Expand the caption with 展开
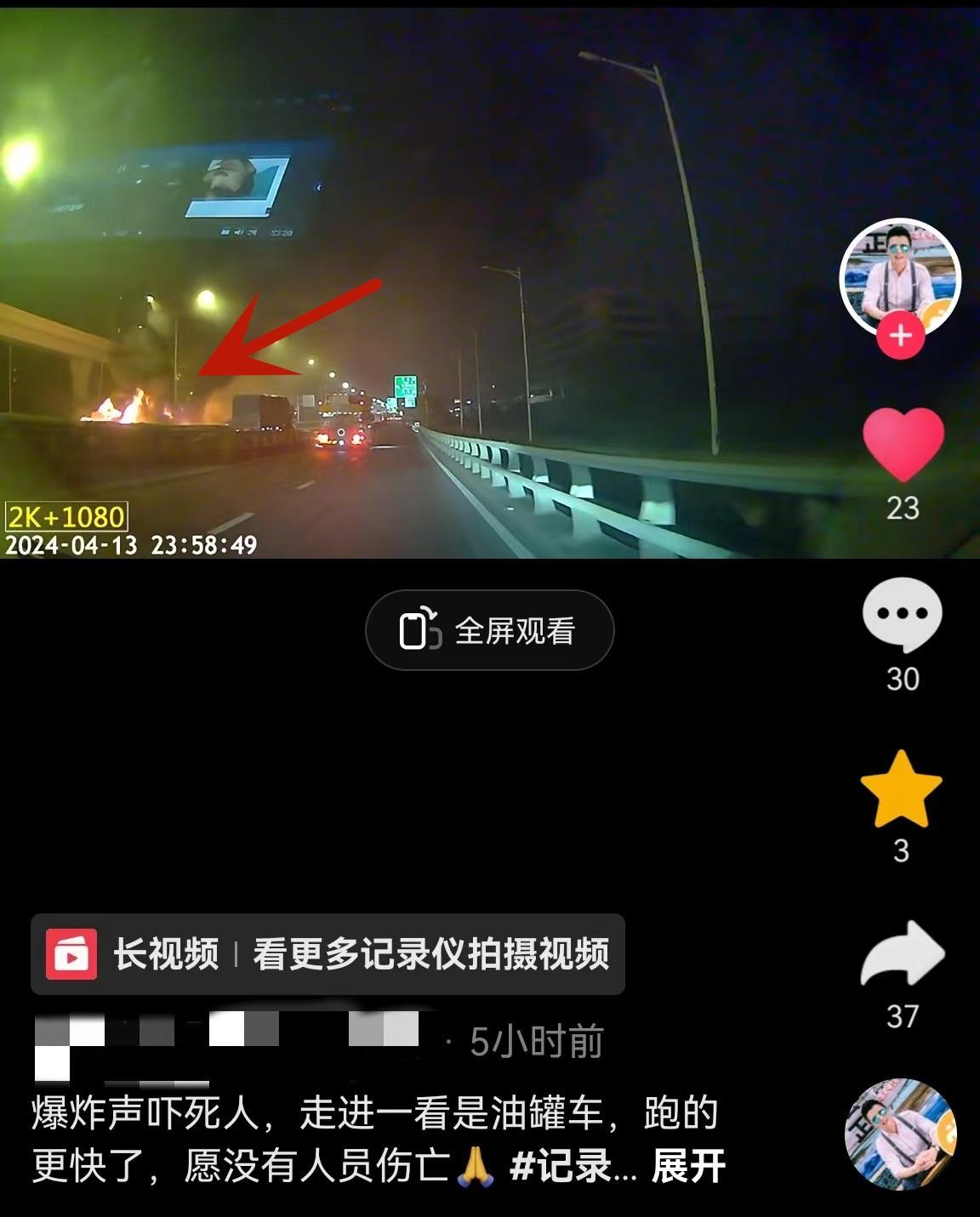Viewport: 980px width, 1217px height. [687, 1165]
